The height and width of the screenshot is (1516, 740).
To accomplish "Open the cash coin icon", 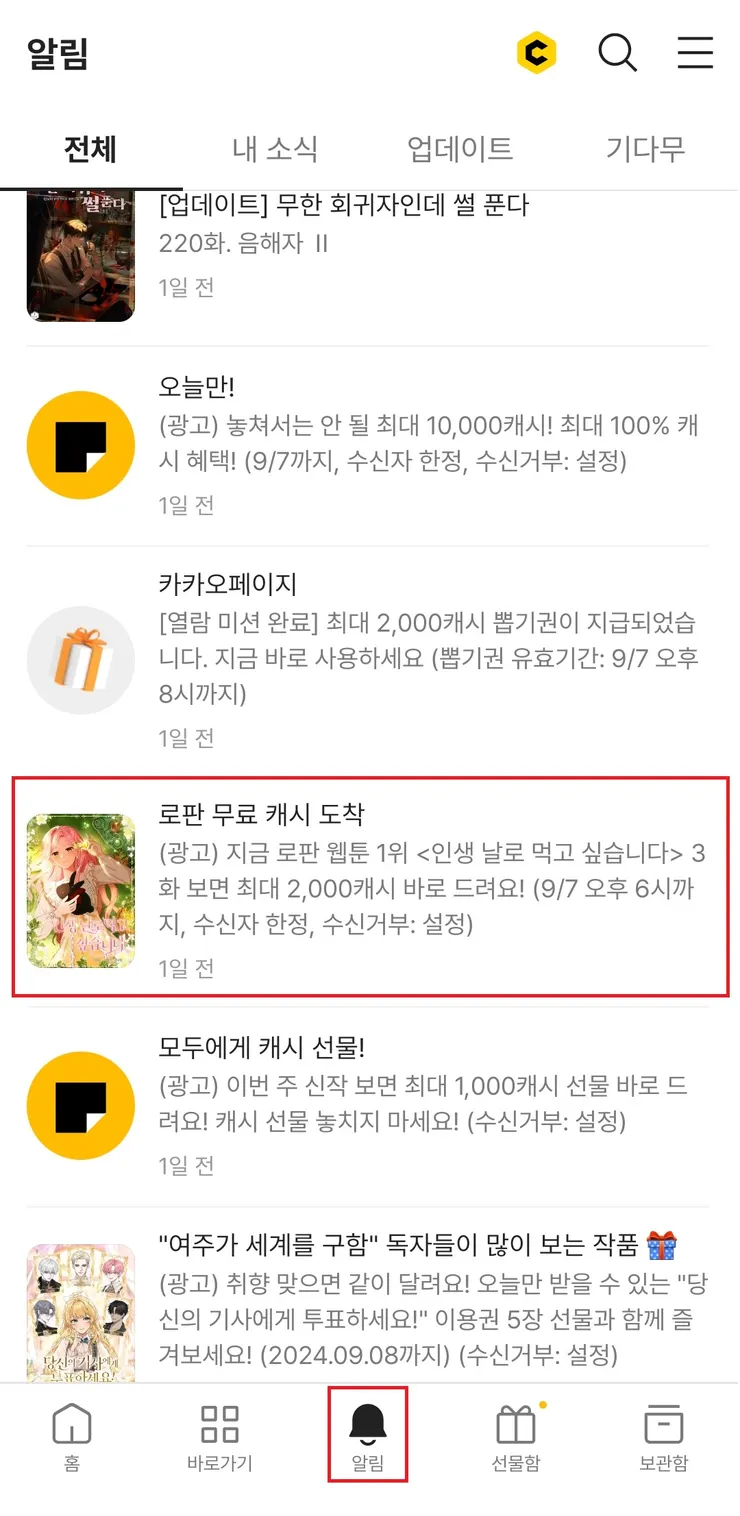I will (536, 53).
